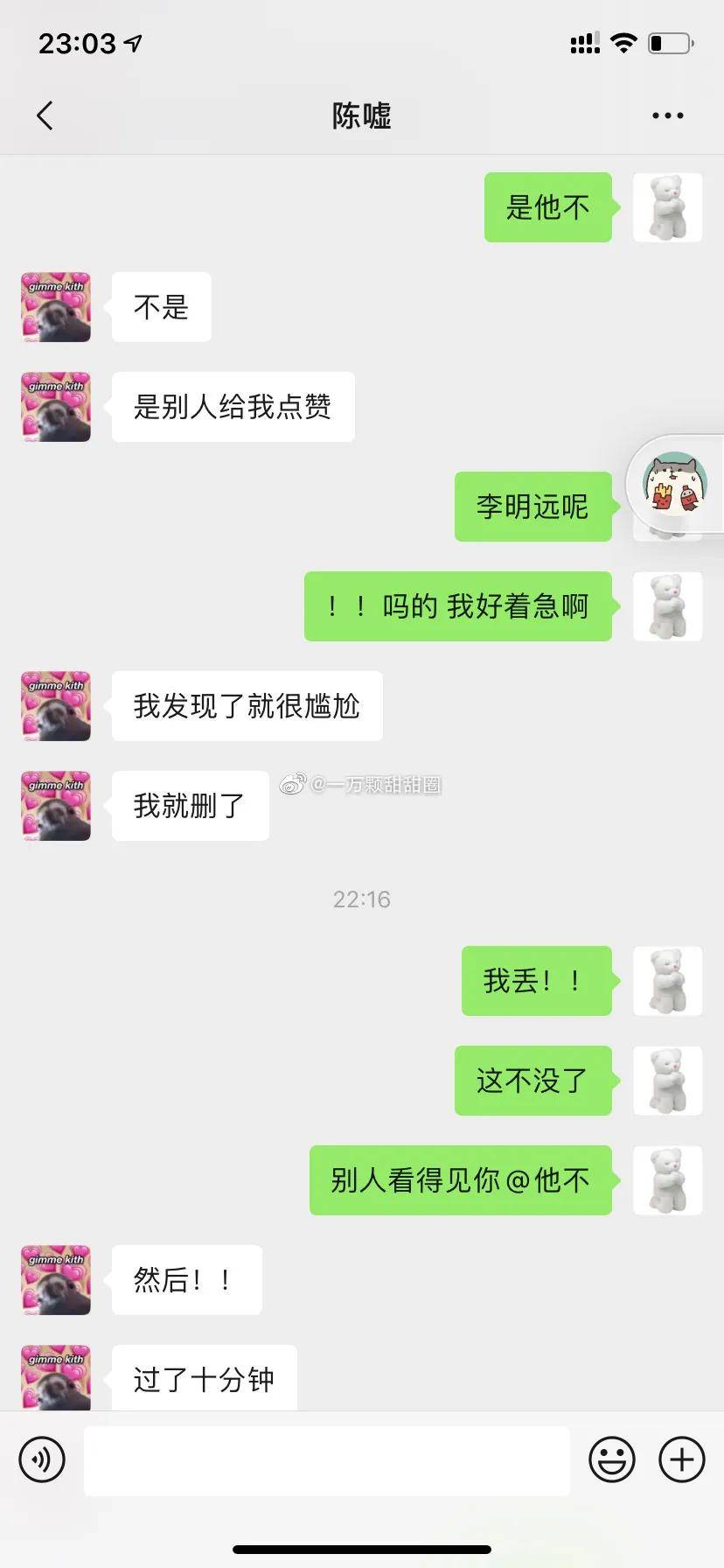The image size is (724, 1568).
Task: Switch to voice message input
Action: (x=42, y=1459)
